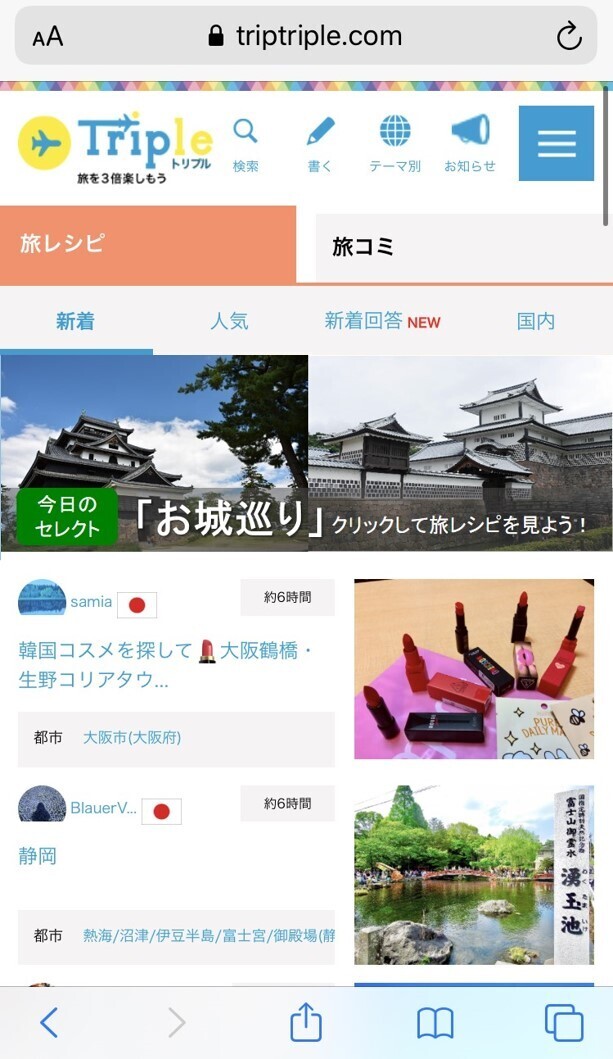Select the 新着 tab
613x1059 pixels.
[76, 322]
